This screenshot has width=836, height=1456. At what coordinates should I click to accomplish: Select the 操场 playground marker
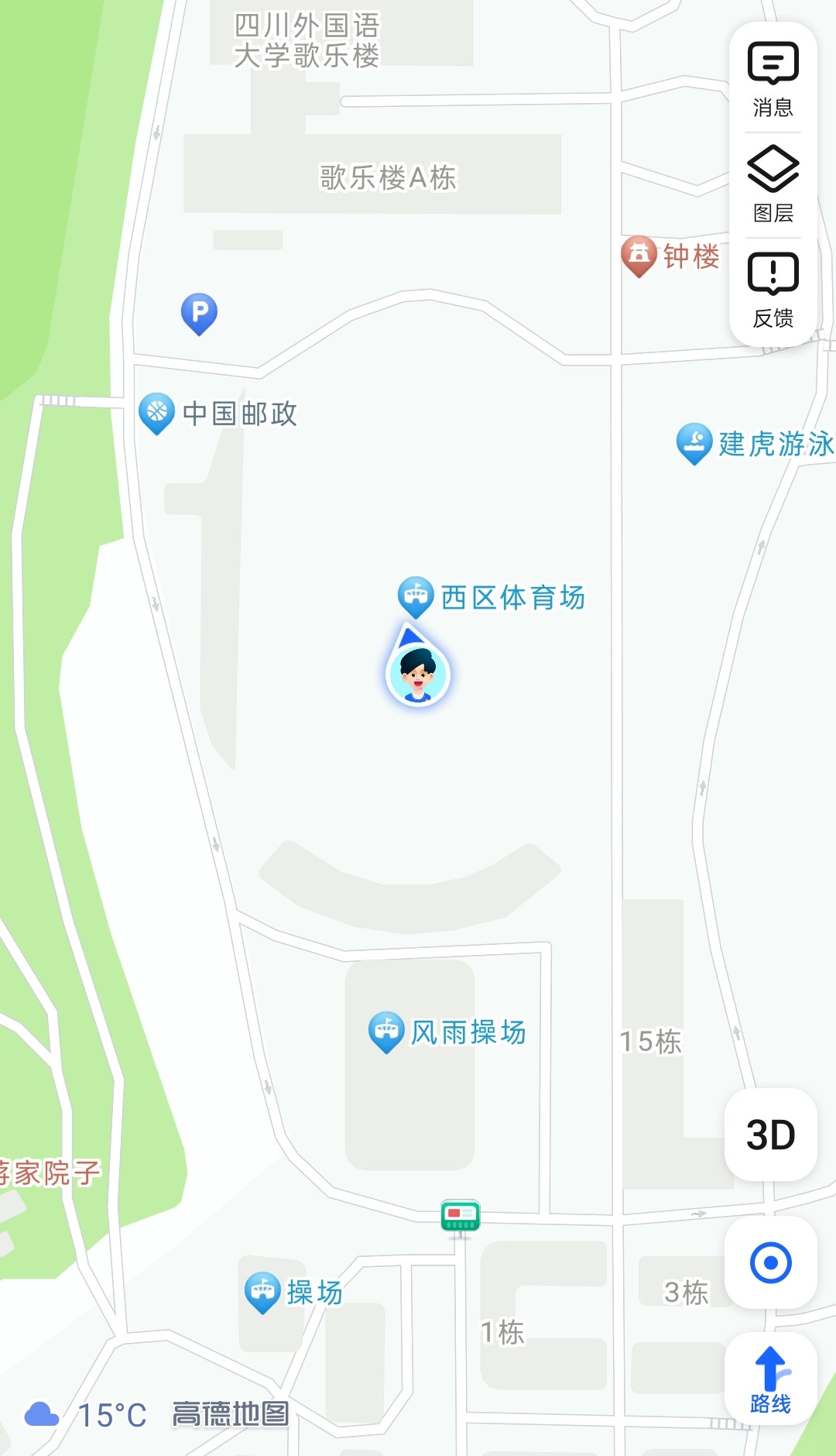262,1291
